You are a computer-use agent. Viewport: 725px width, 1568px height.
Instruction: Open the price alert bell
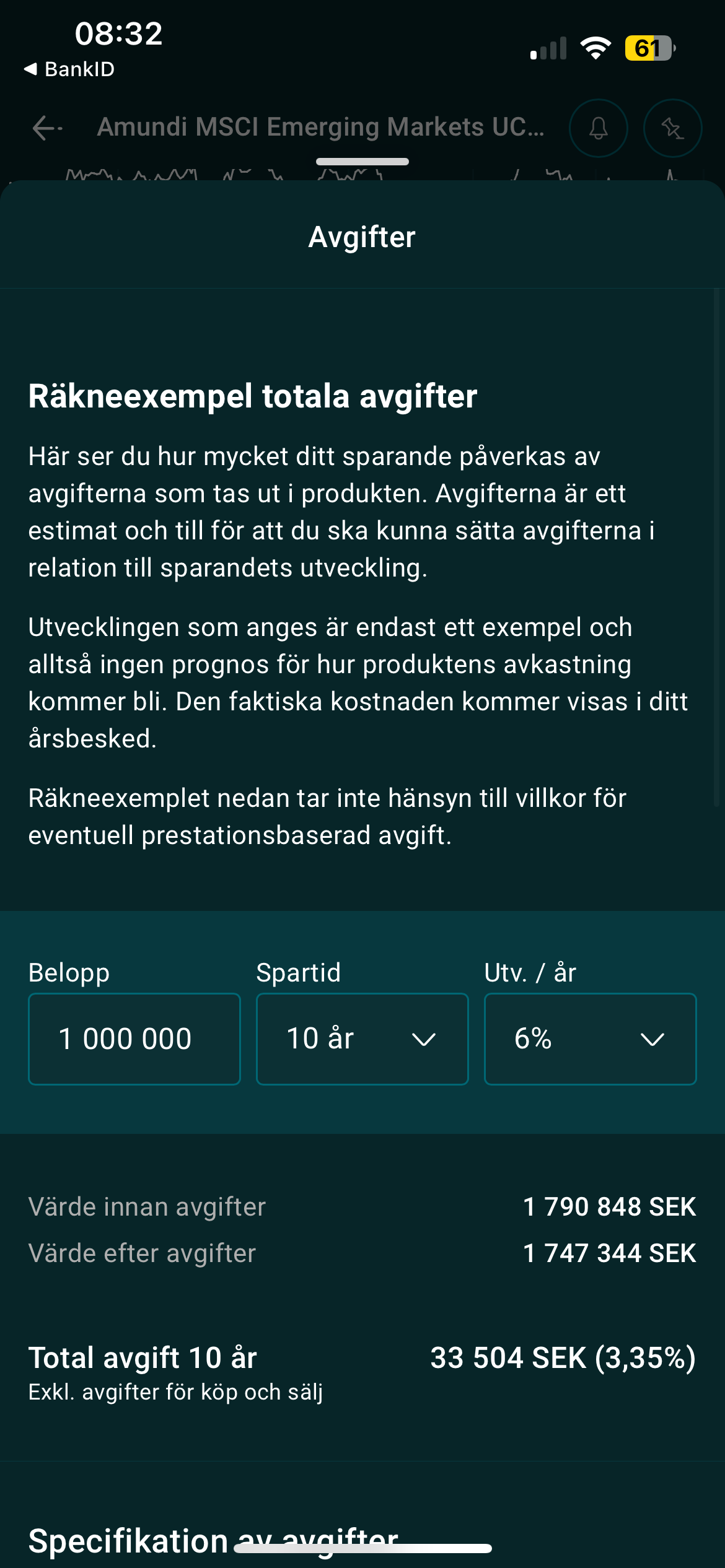[598, 128]
